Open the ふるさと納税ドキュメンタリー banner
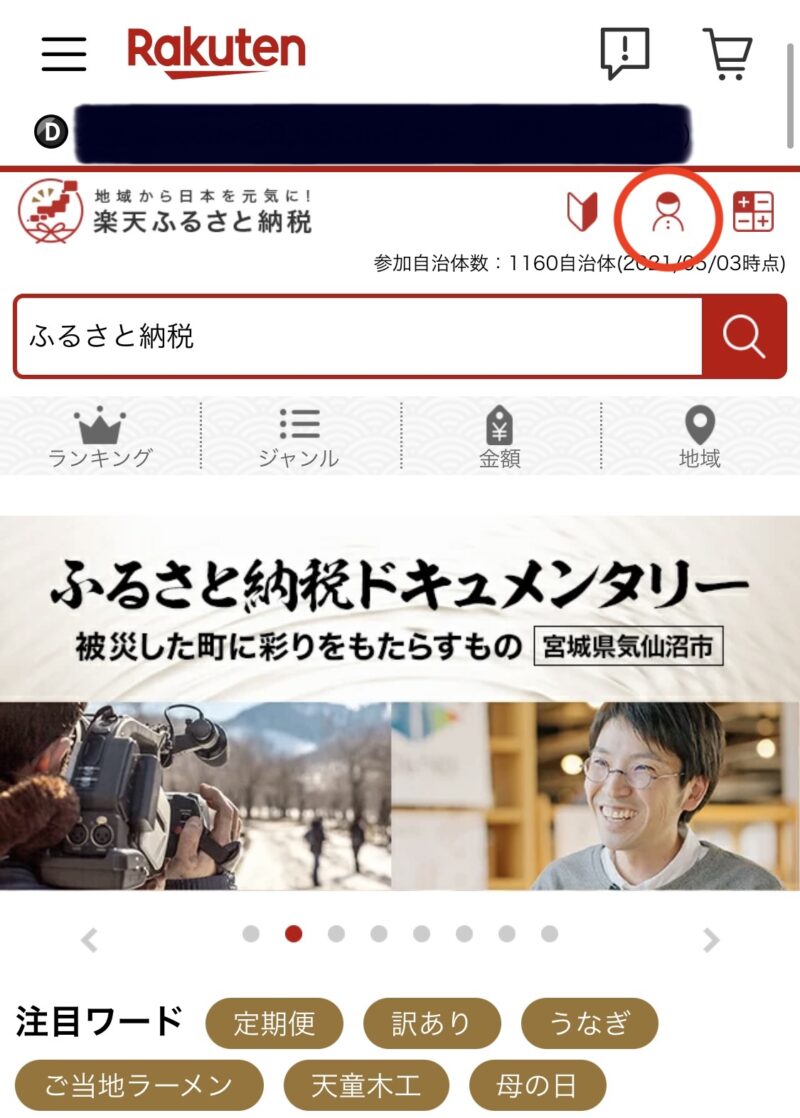This screenshot has width=800, height=1118. click(400, 703)
